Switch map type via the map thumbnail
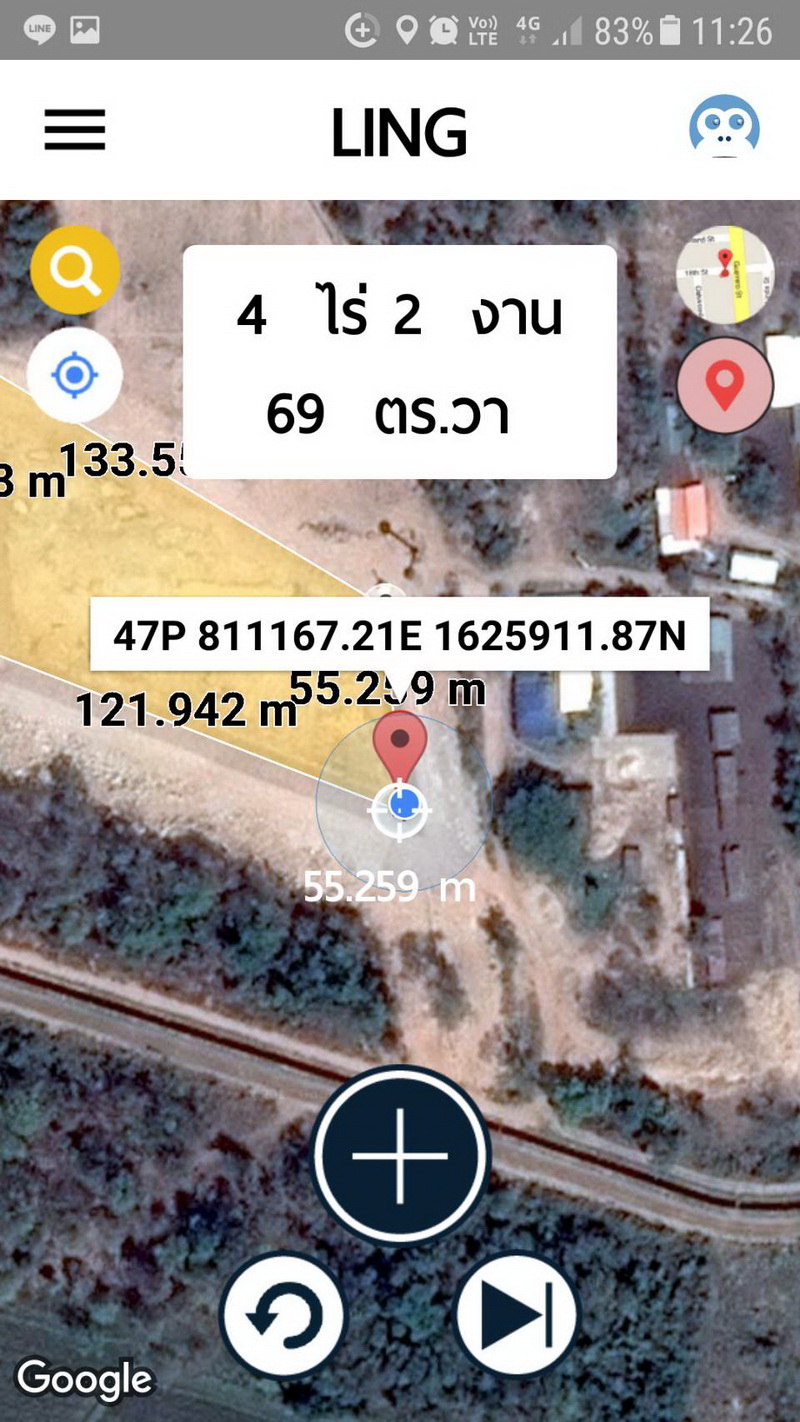This screenshot has width=800, height=1422. click(725, 274)
